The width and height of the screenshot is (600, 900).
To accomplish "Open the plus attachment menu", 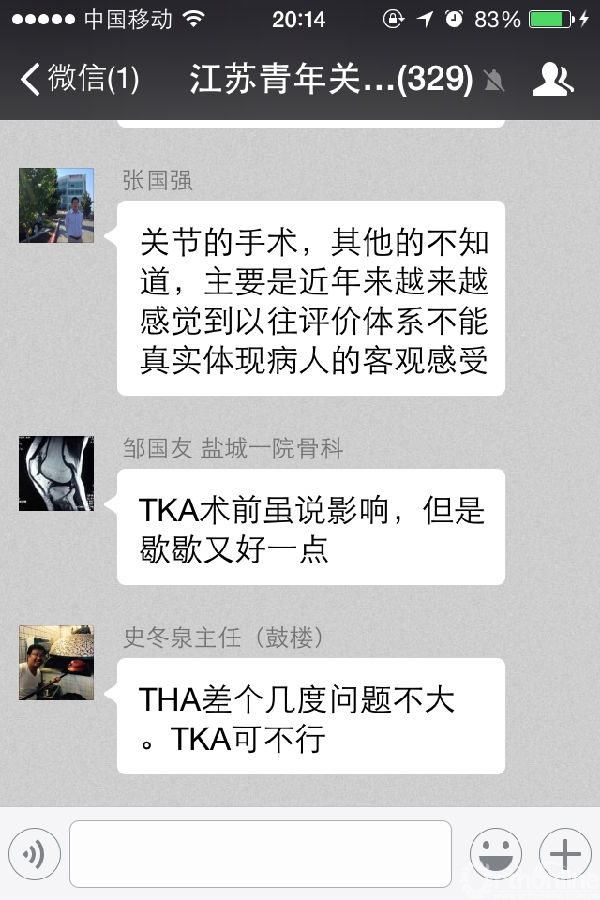I will coord(565,854).
